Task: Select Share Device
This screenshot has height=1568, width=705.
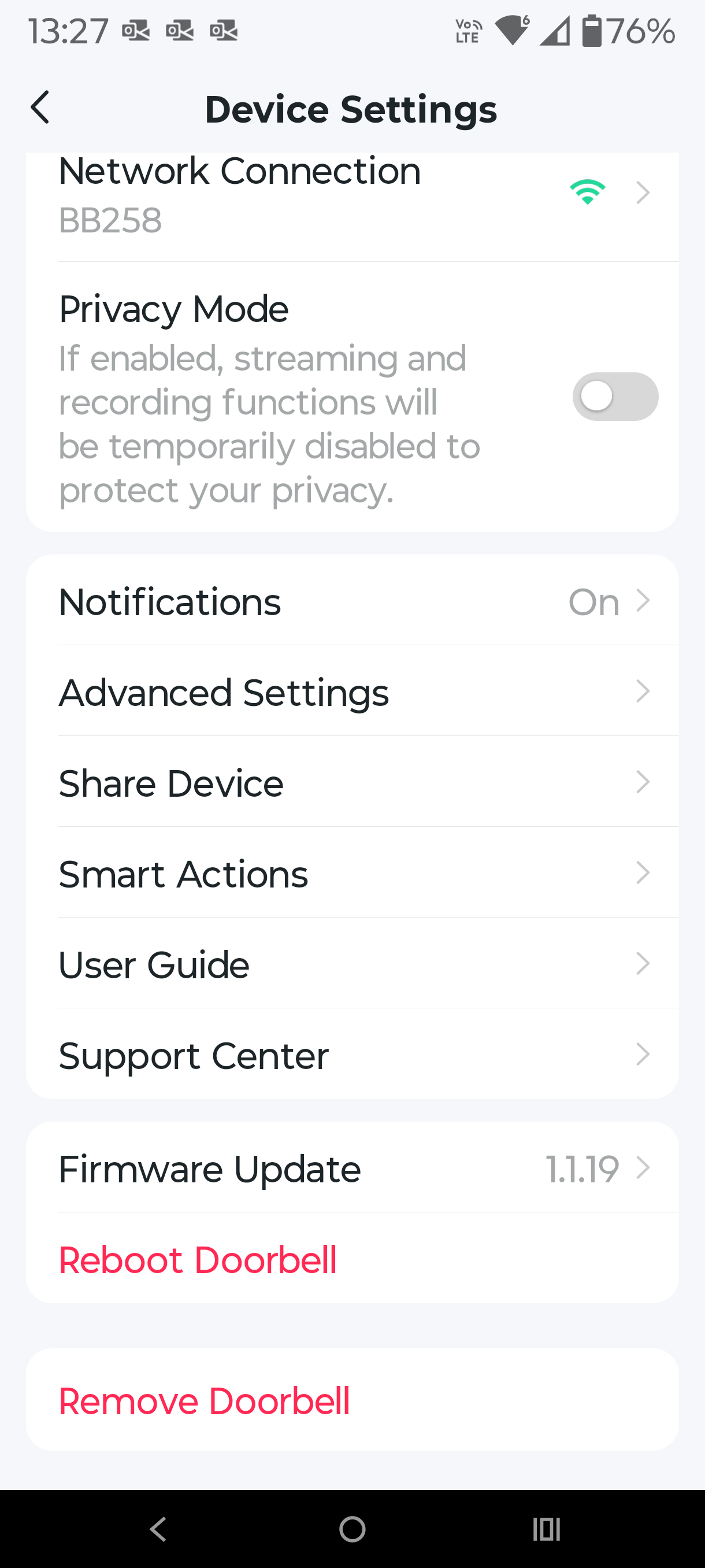Action: click(x=351, y=783)
